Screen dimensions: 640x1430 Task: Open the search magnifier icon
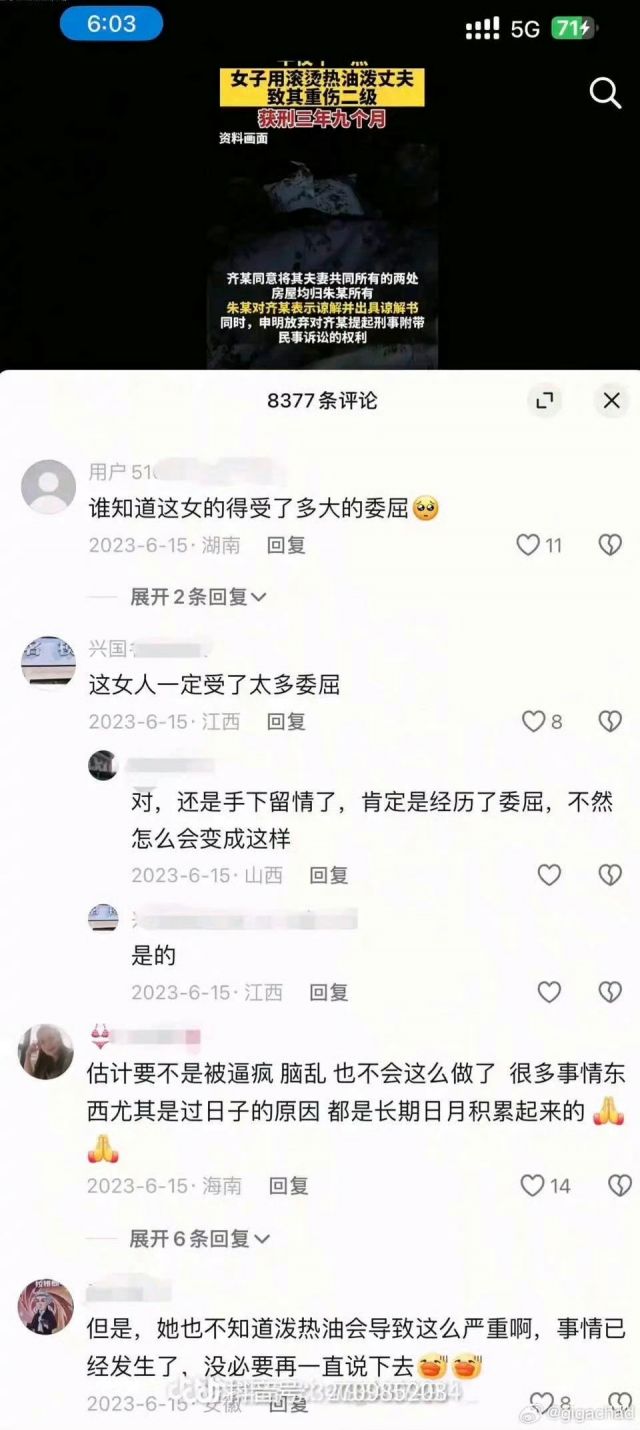coord(605,94)
